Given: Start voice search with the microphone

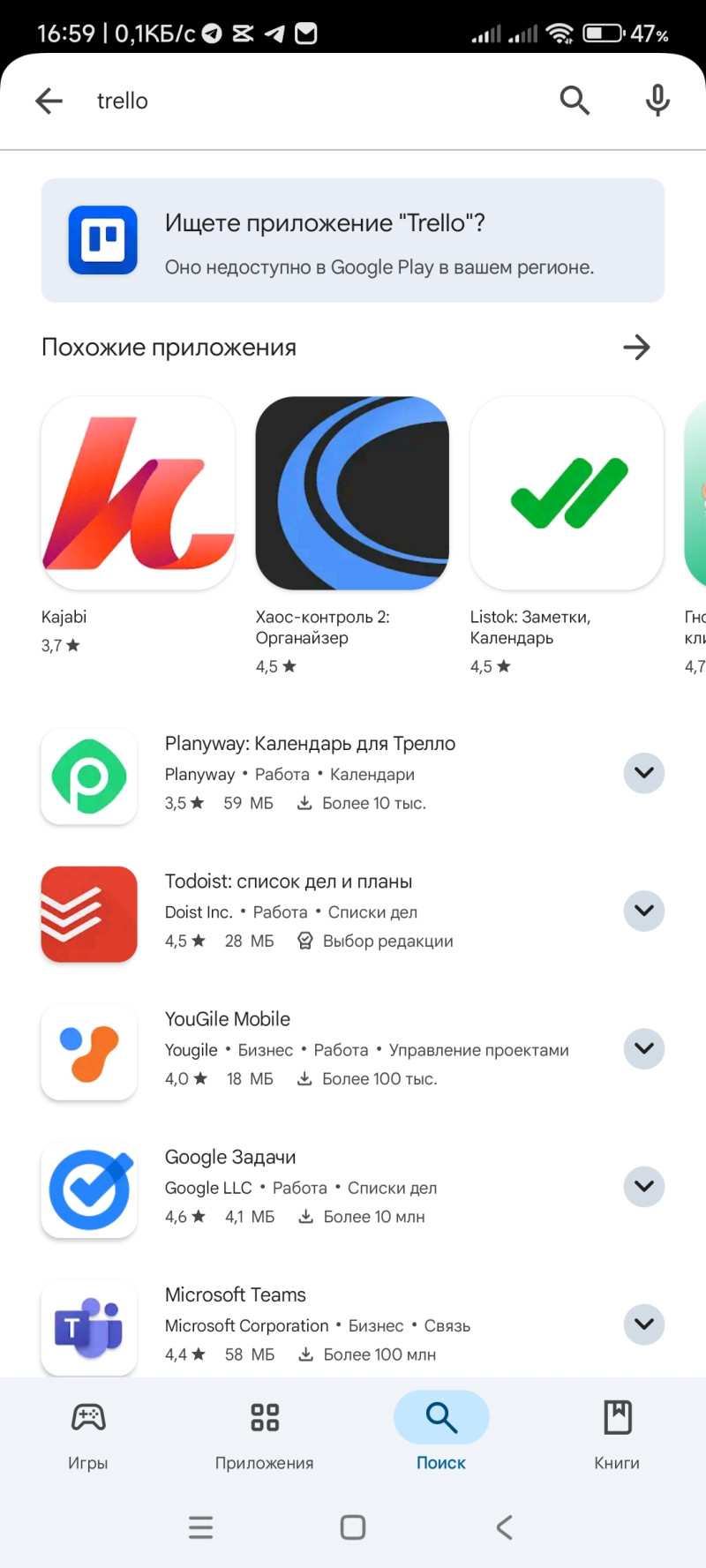Looking at the screenshot, I should pyautogui.click(x=657, y=101).
